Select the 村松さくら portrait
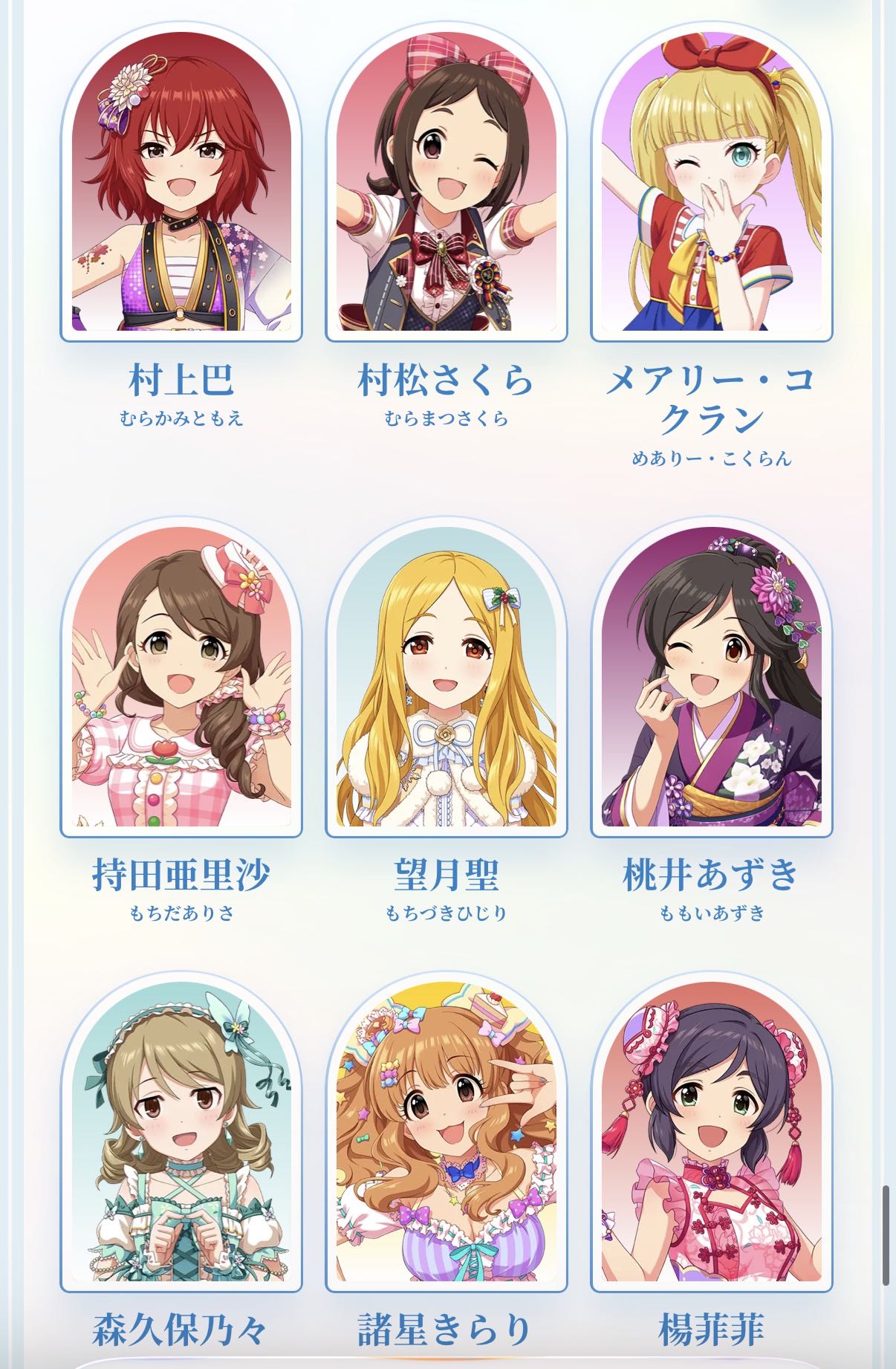 [x=446, y=186]
